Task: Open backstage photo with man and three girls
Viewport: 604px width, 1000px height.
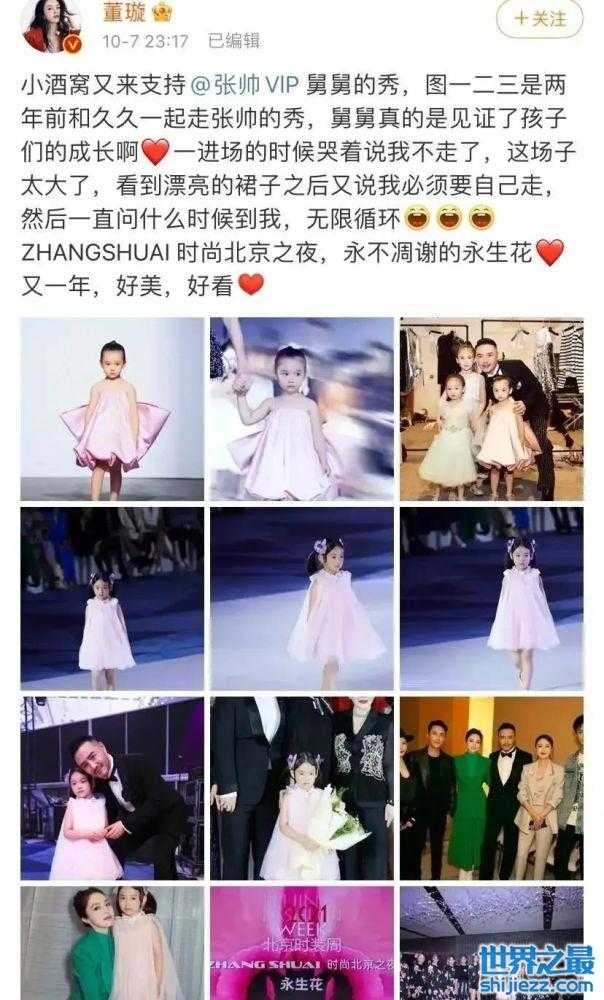Action: pyautogui.click(x=491, y=408)
